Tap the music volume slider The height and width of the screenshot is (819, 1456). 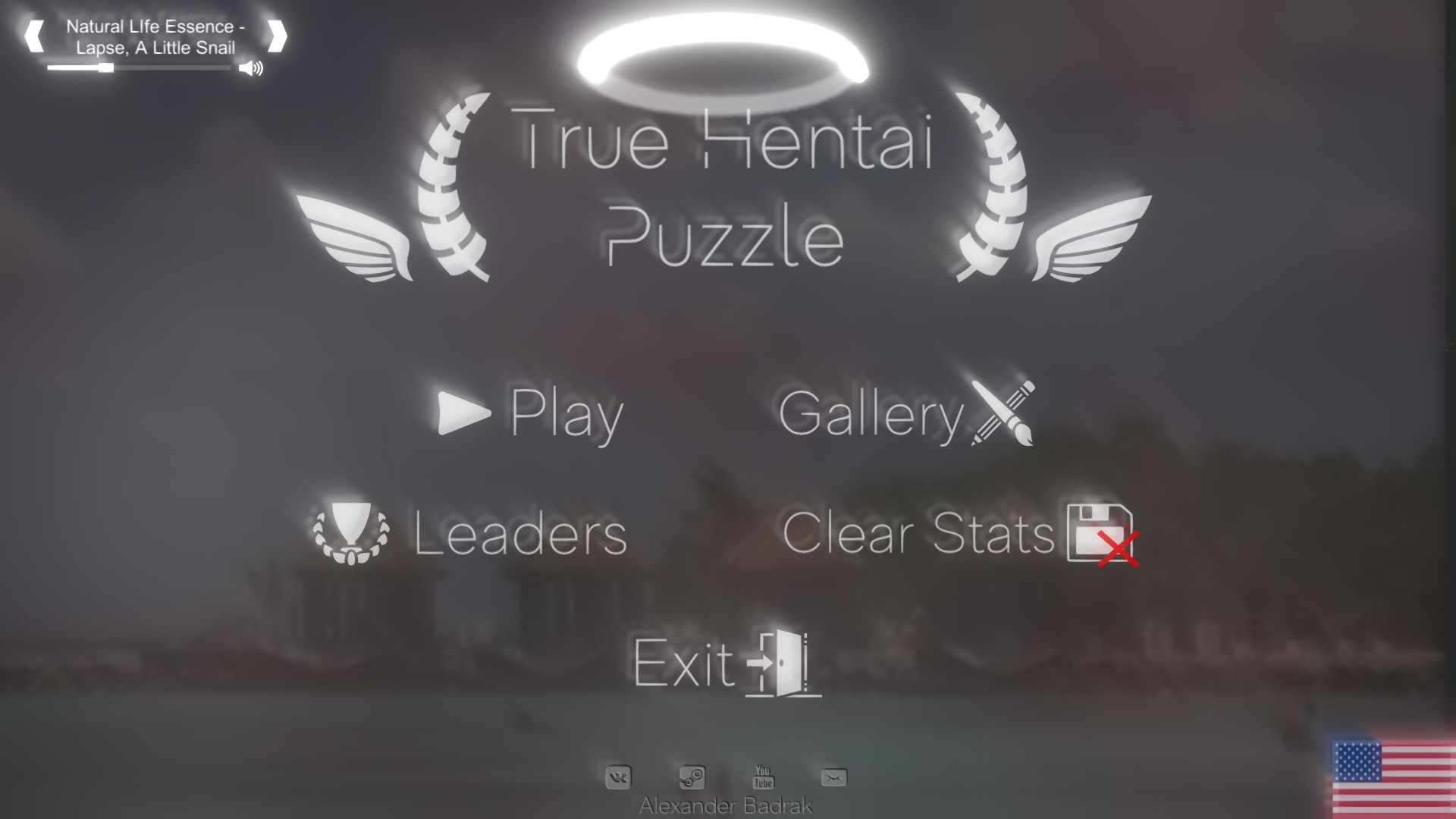pyautogui.click(x=139, y=68)
